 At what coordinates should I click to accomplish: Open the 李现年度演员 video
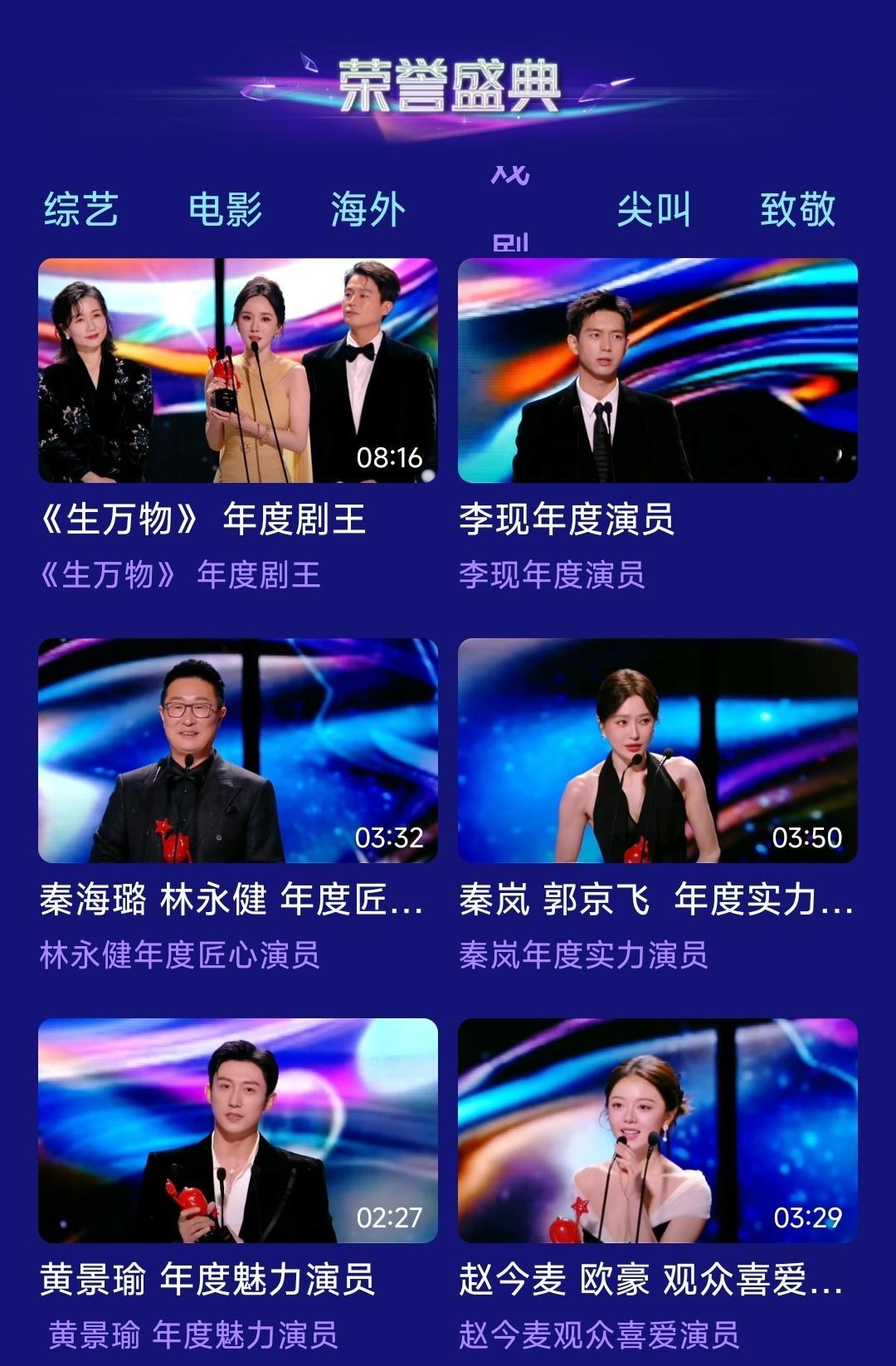658,370
